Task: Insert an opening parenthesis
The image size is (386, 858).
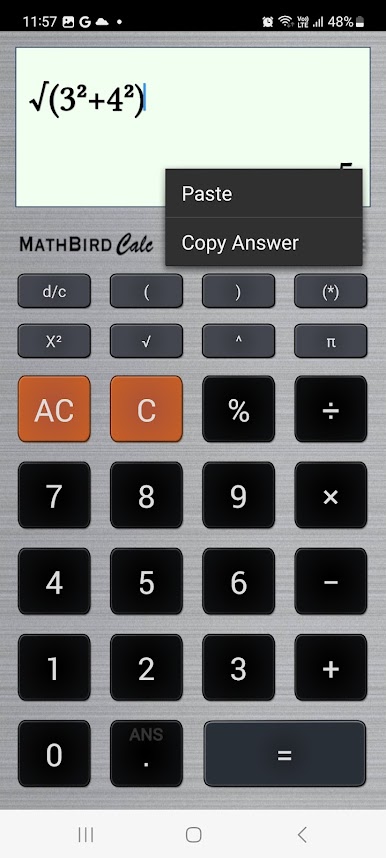Action: coord(146,291)
